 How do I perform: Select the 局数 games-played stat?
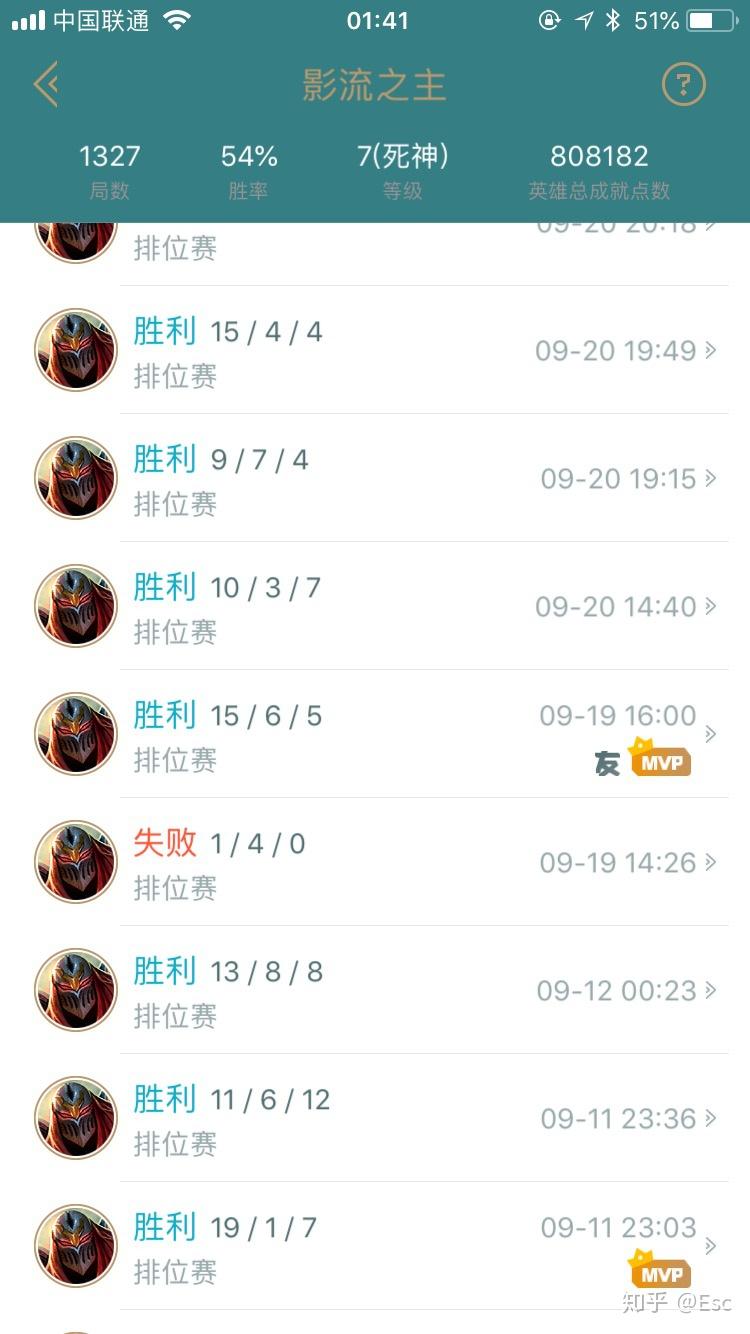(110, 170)
